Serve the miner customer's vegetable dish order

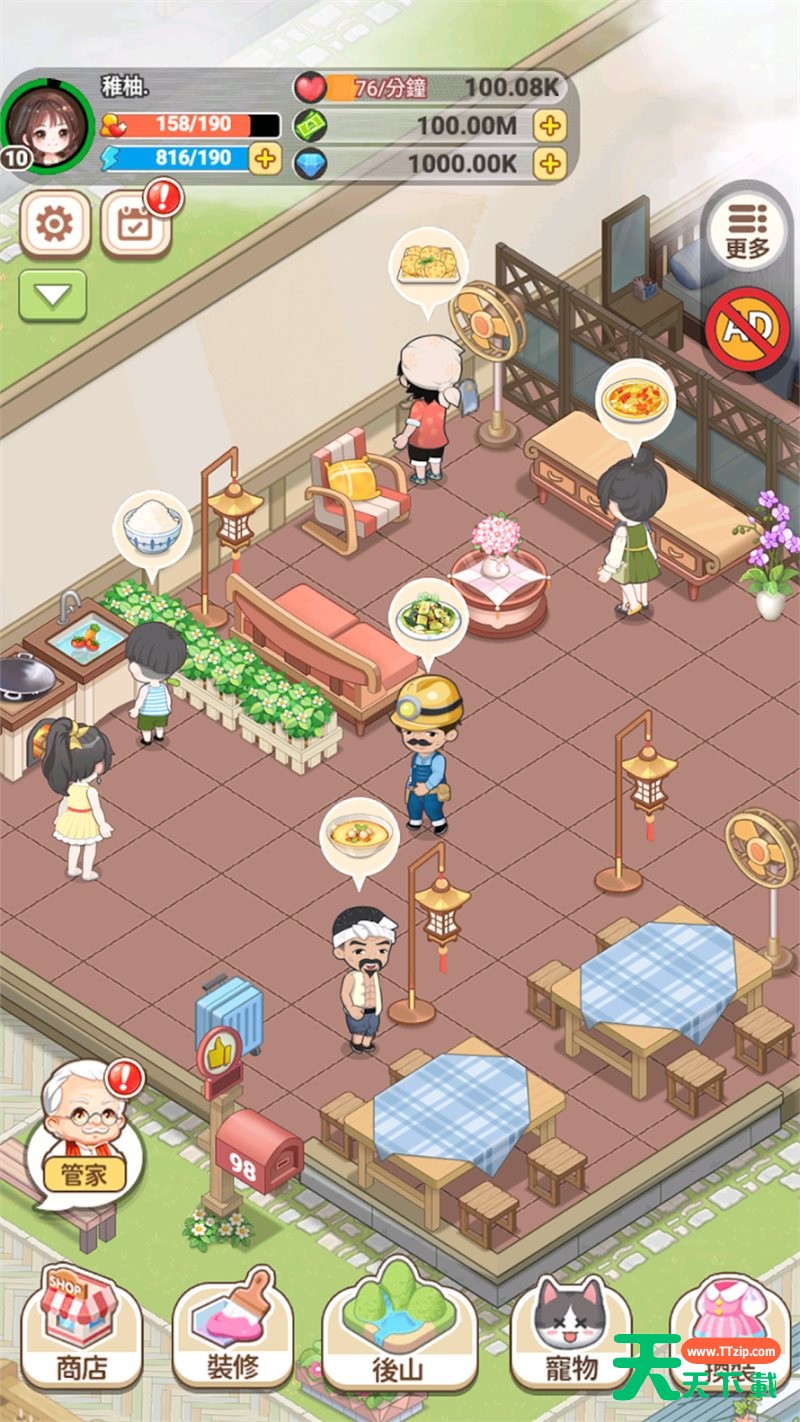[x=428, y=620]
